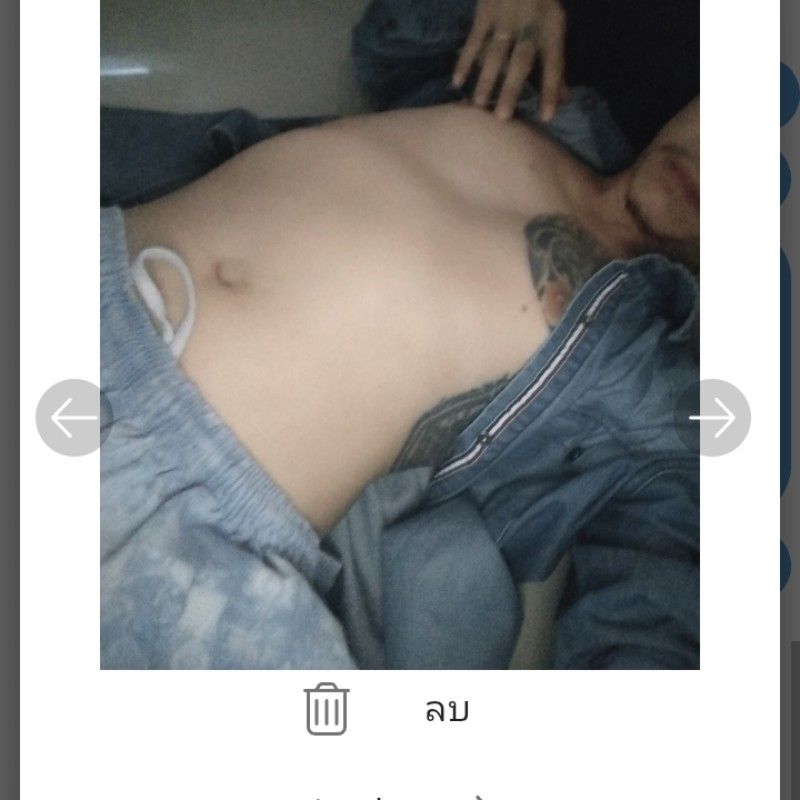Screen dimensions: 800x800
Task: Go to the previous photo with left arrow
Action: pos(73,418)
